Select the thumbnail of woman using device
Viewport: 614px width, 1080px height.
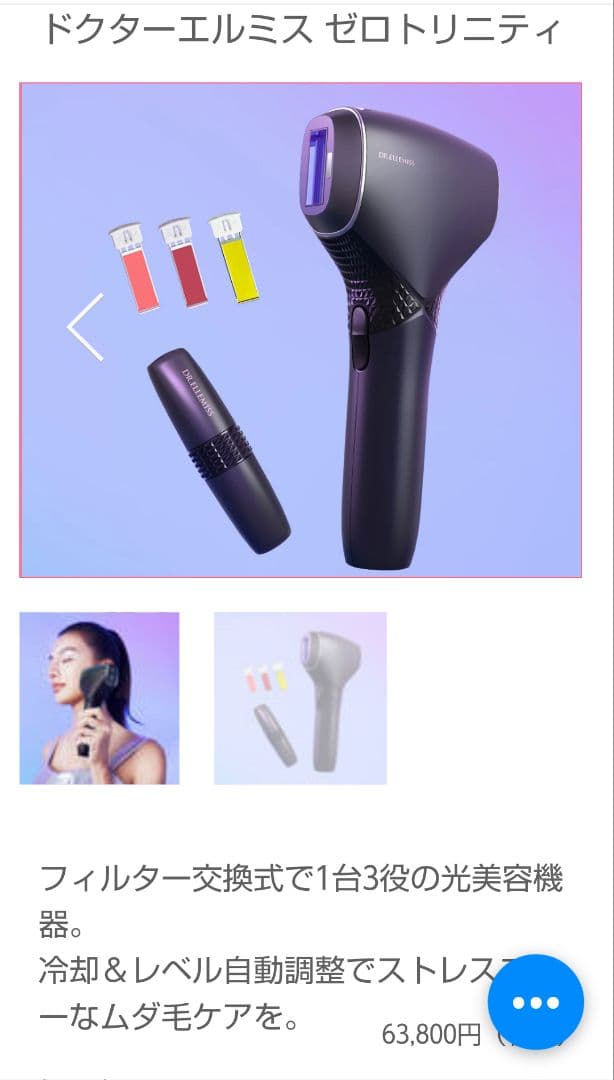pyautogui.click(x=99, y=698)
